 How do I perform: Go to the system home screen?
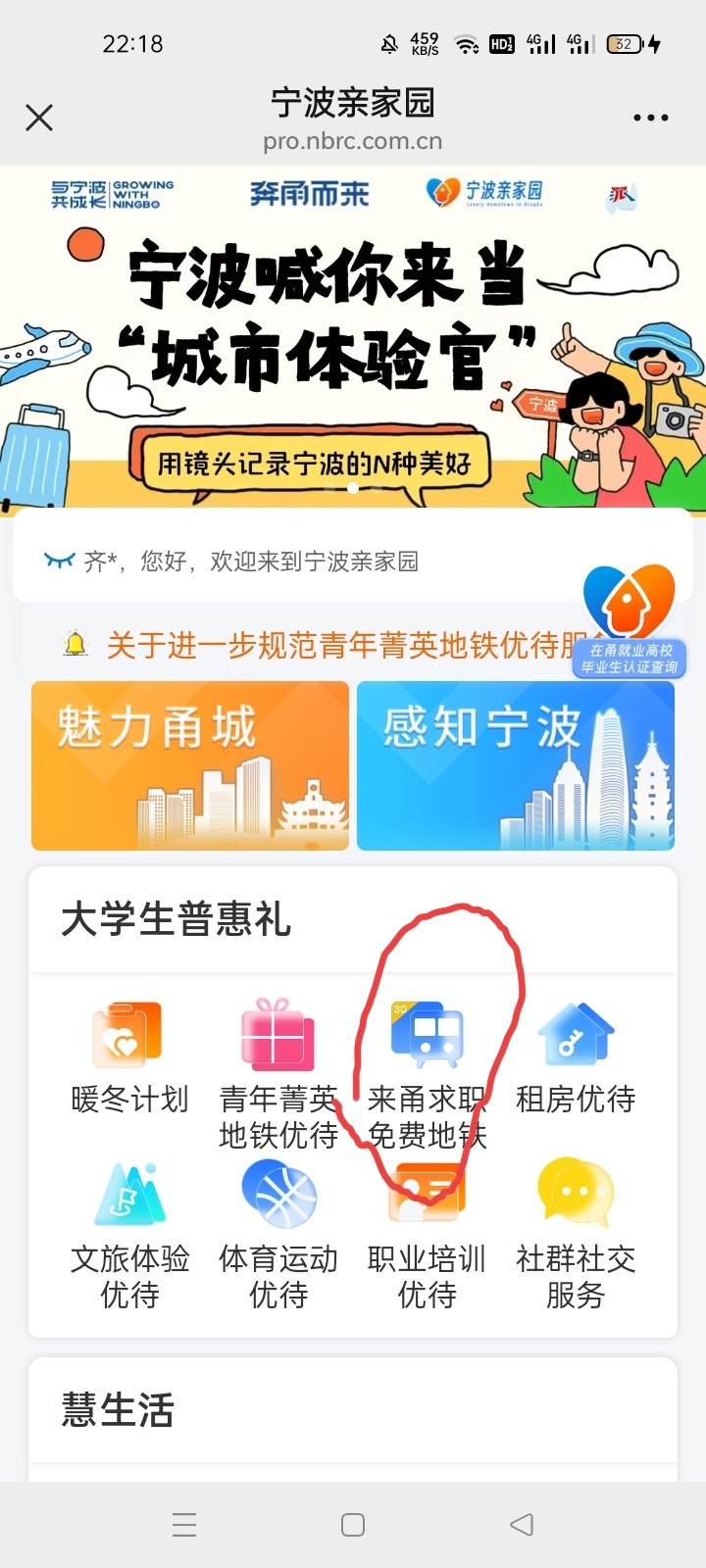click(353, 1524)
